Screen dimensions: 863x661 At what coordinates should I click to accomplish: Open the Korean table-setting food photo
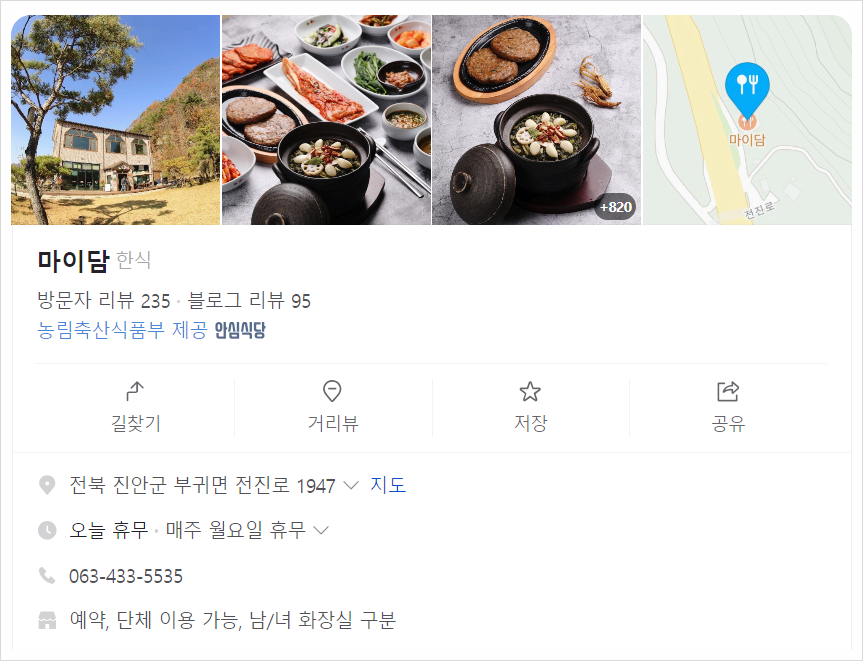click(326, 120)
